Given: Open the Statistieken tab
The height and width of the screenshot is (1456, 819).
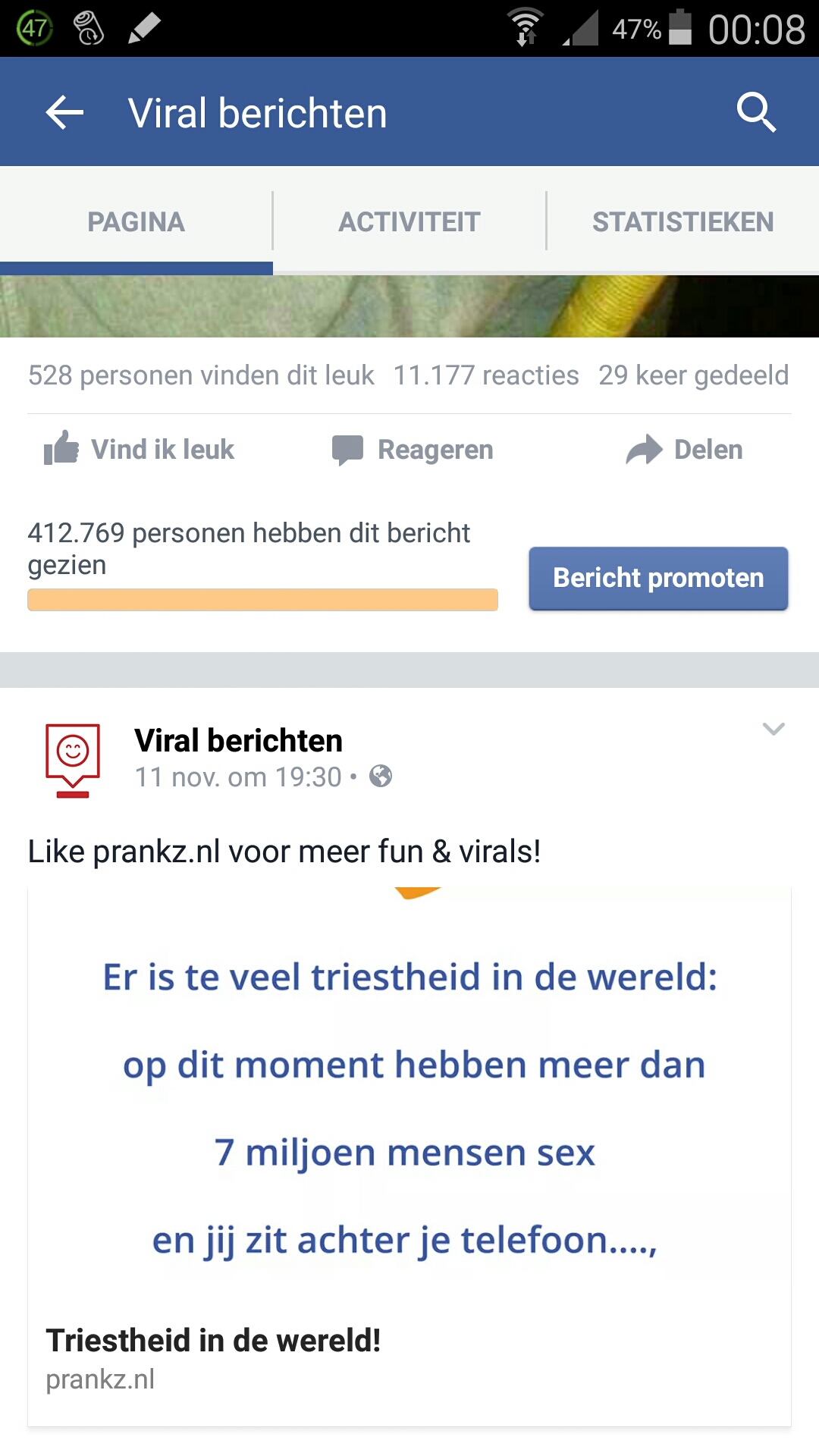Looking at the screenshot, I should pos(682,221).
